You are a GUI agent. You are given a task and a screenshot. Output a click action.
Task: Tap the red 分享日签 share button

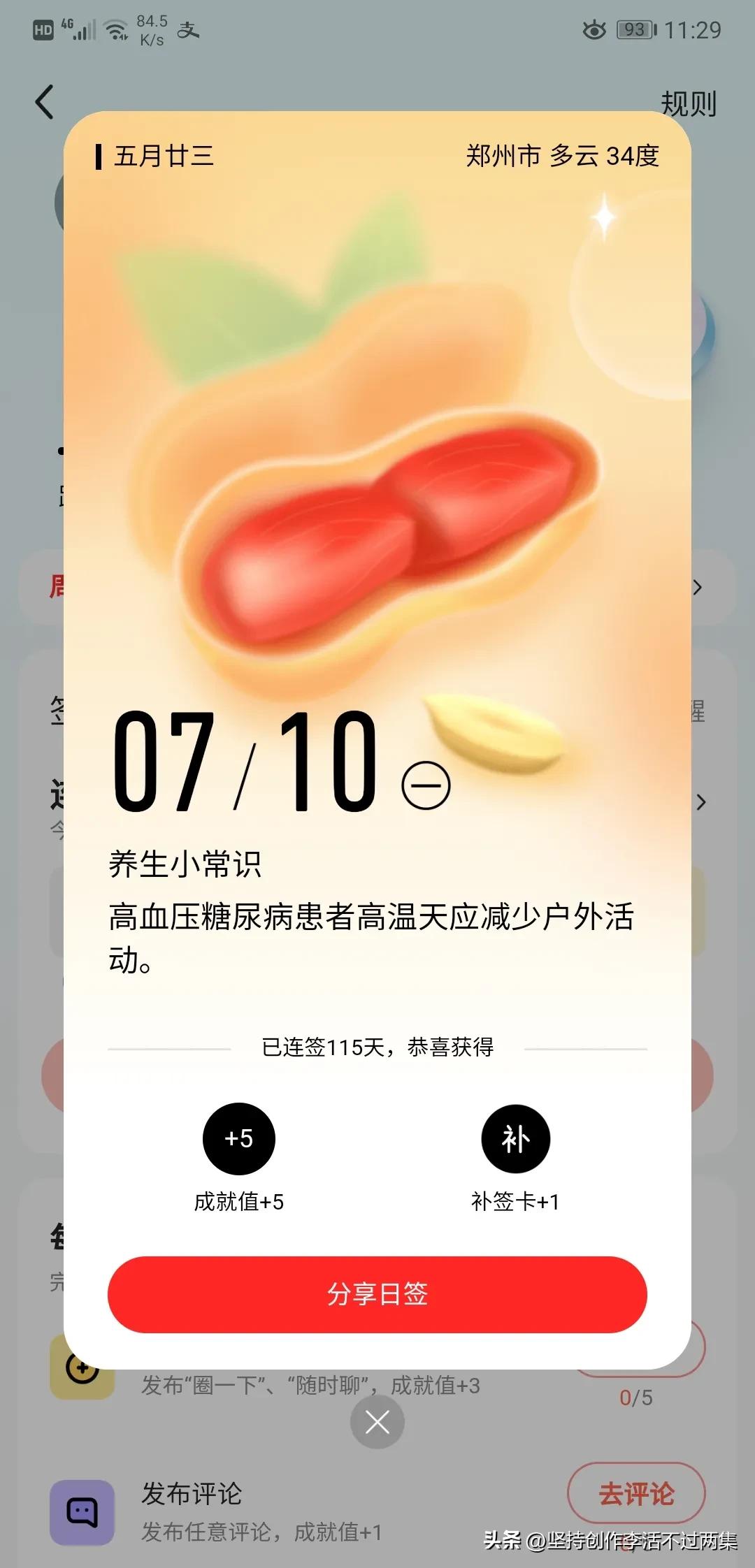click(x=377, y=1295)
